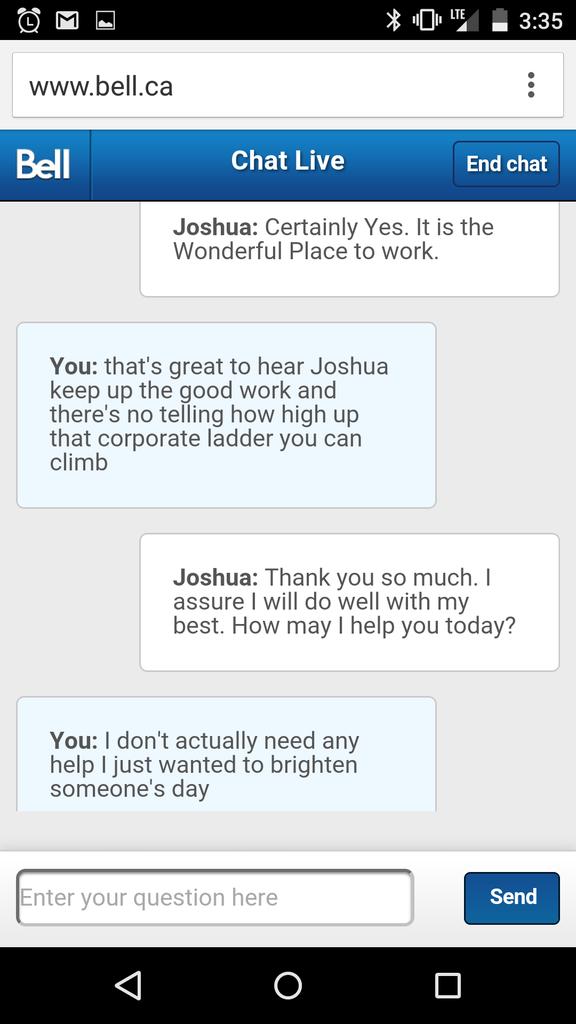This screenshot has height=1024, width=576.
Task: Tap the www.bell.ca address bar
Action: pos(287,85)
